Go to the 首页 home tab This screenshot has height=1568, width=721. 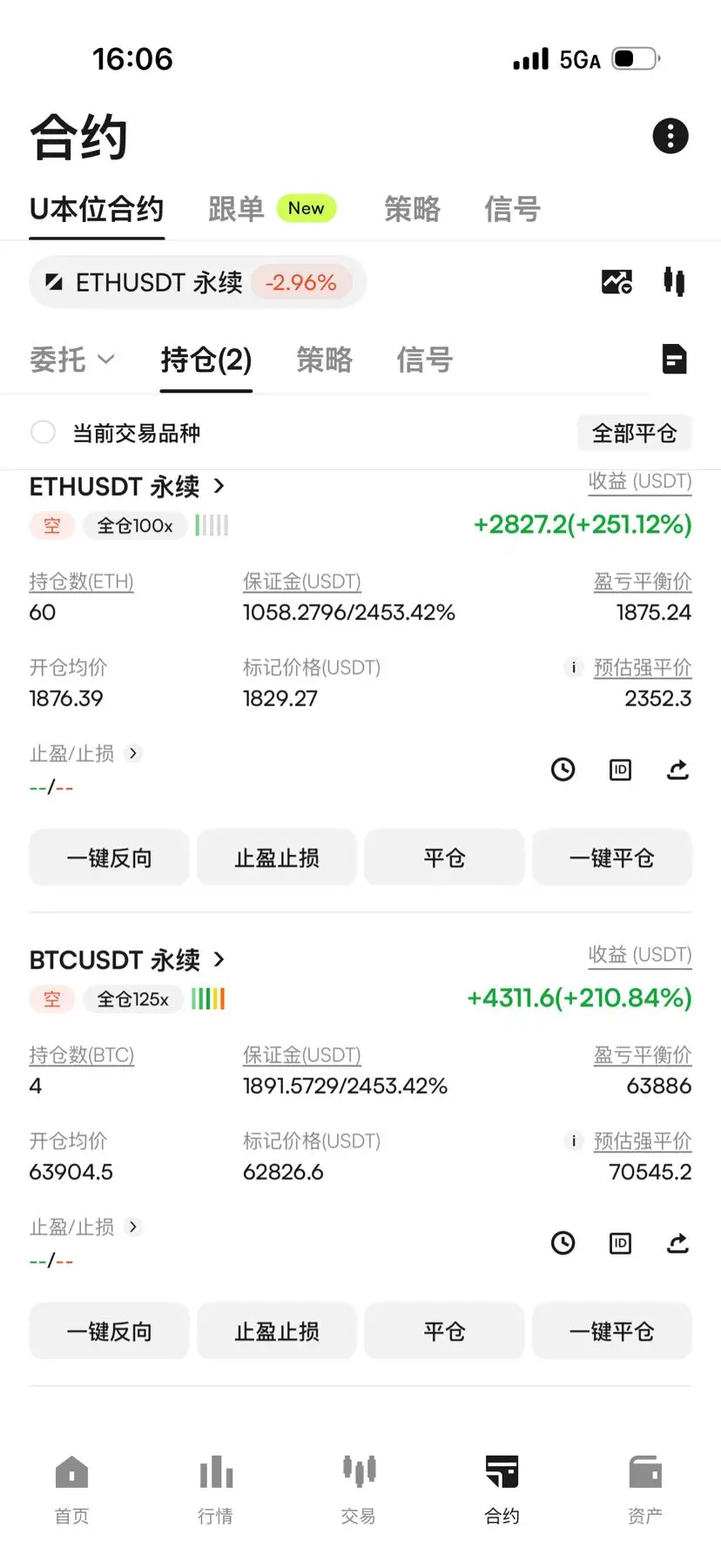click(71, 1490)
